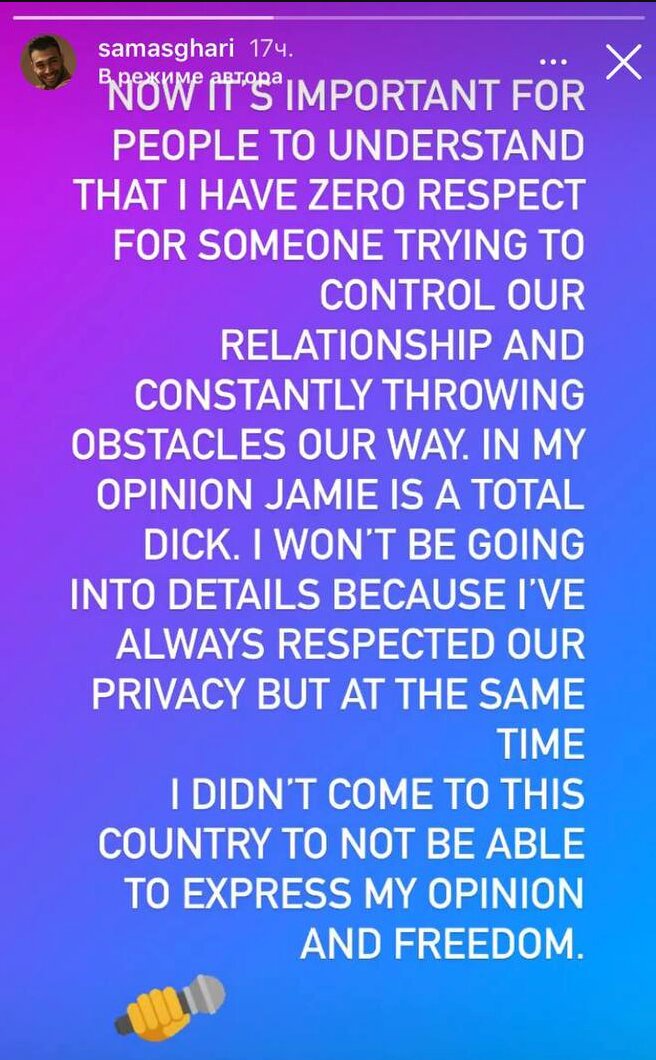Open samasghari's profile picture
656x1060 pixels.
point(48,62)
